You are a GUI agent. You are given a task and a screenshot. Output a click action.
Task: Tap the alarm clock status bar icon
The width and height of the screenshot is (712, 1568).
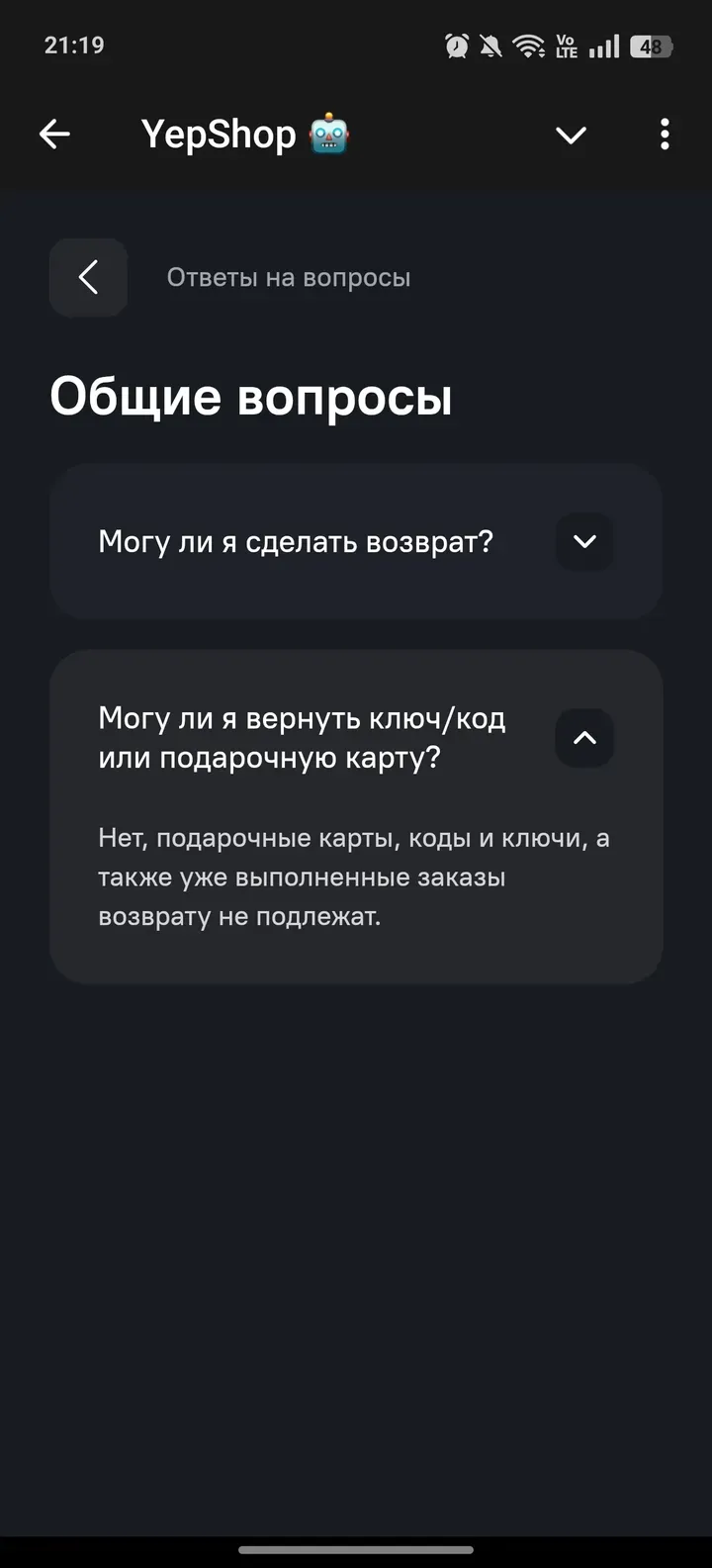tap(456, 45)
